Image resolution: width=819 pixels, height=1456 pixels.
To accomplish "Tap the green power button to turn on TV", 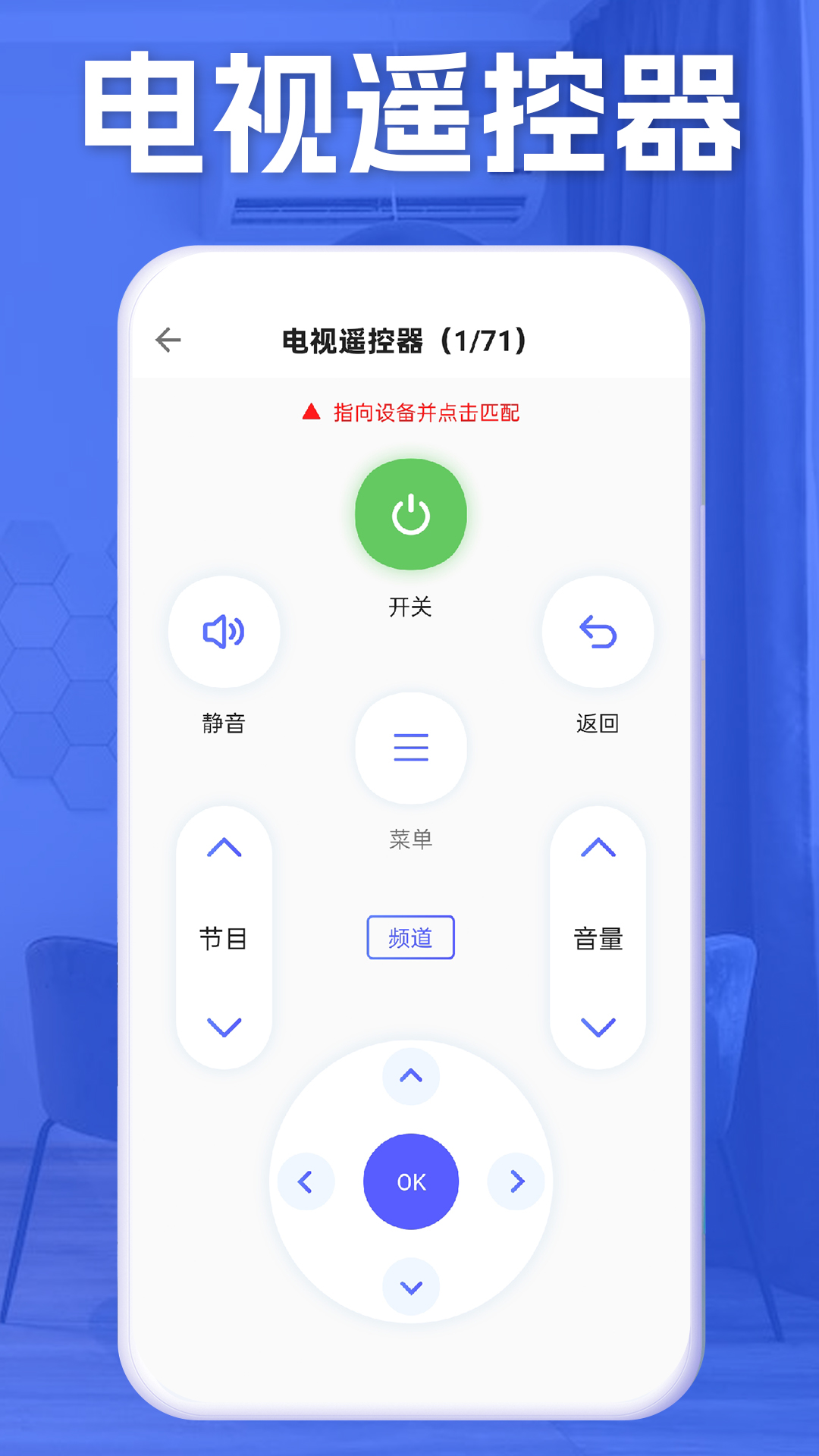I will tap(410, 514).
